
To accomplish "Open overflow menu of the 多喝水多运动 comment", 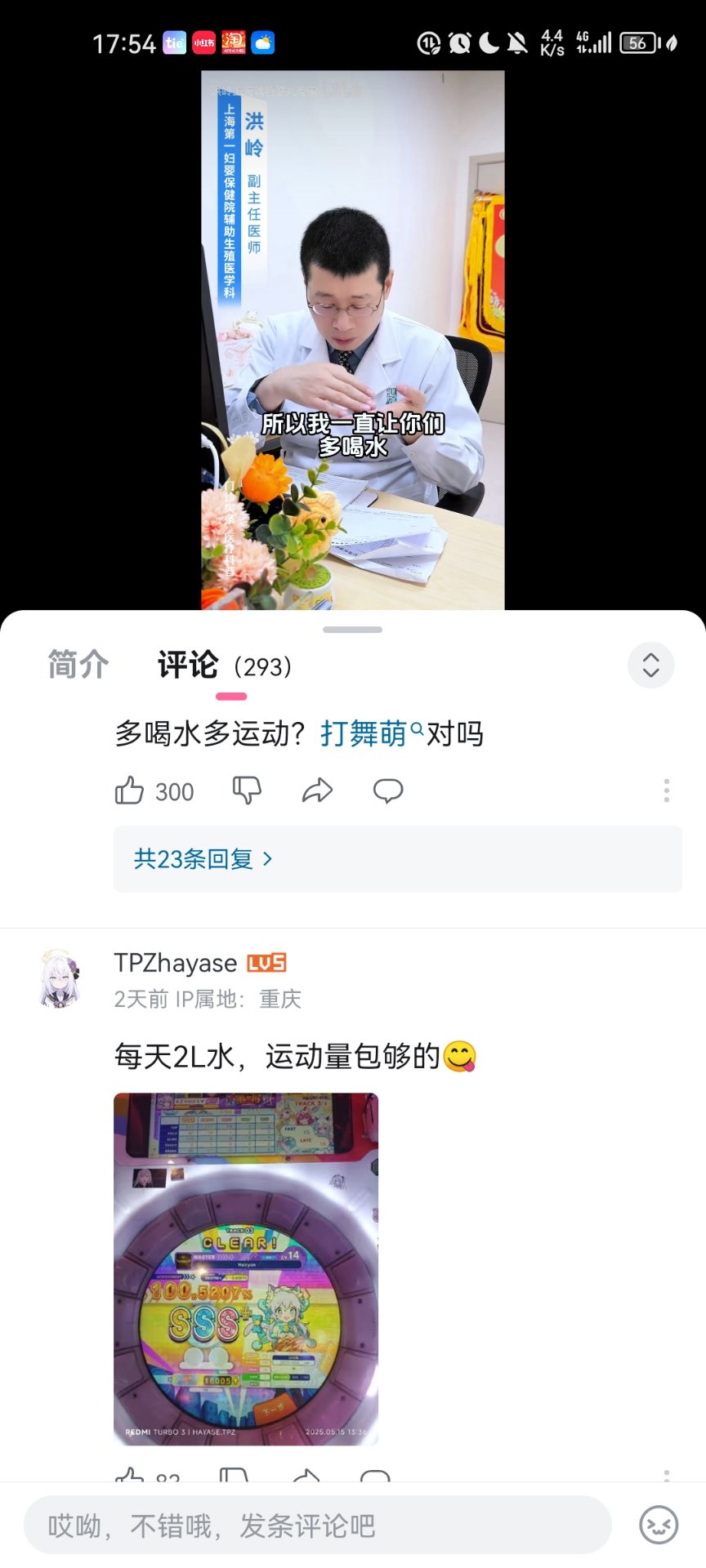I will (667, 791).
